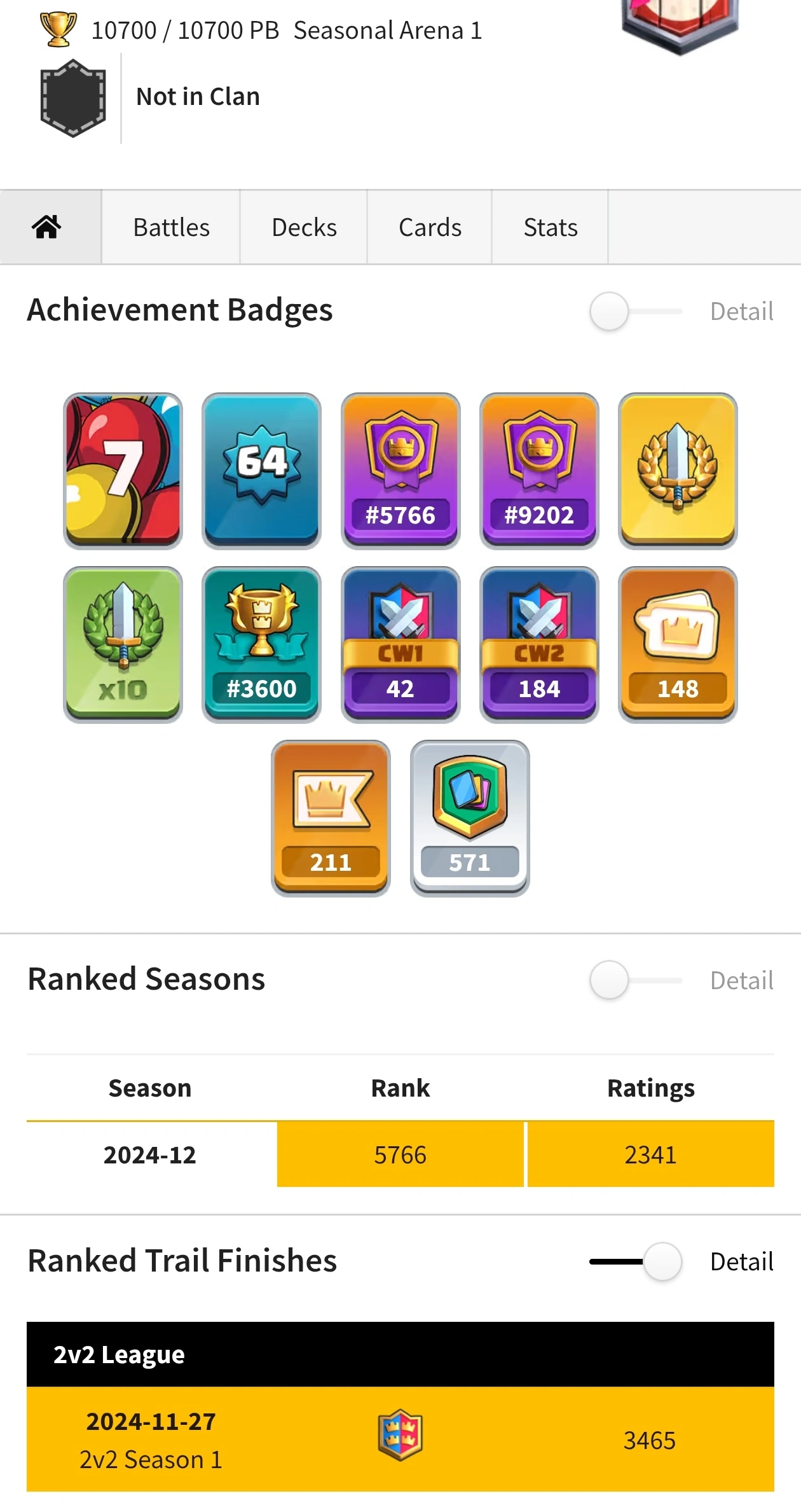Switch to the Cards tab
Screen dimensions: 801x1512
430,227
